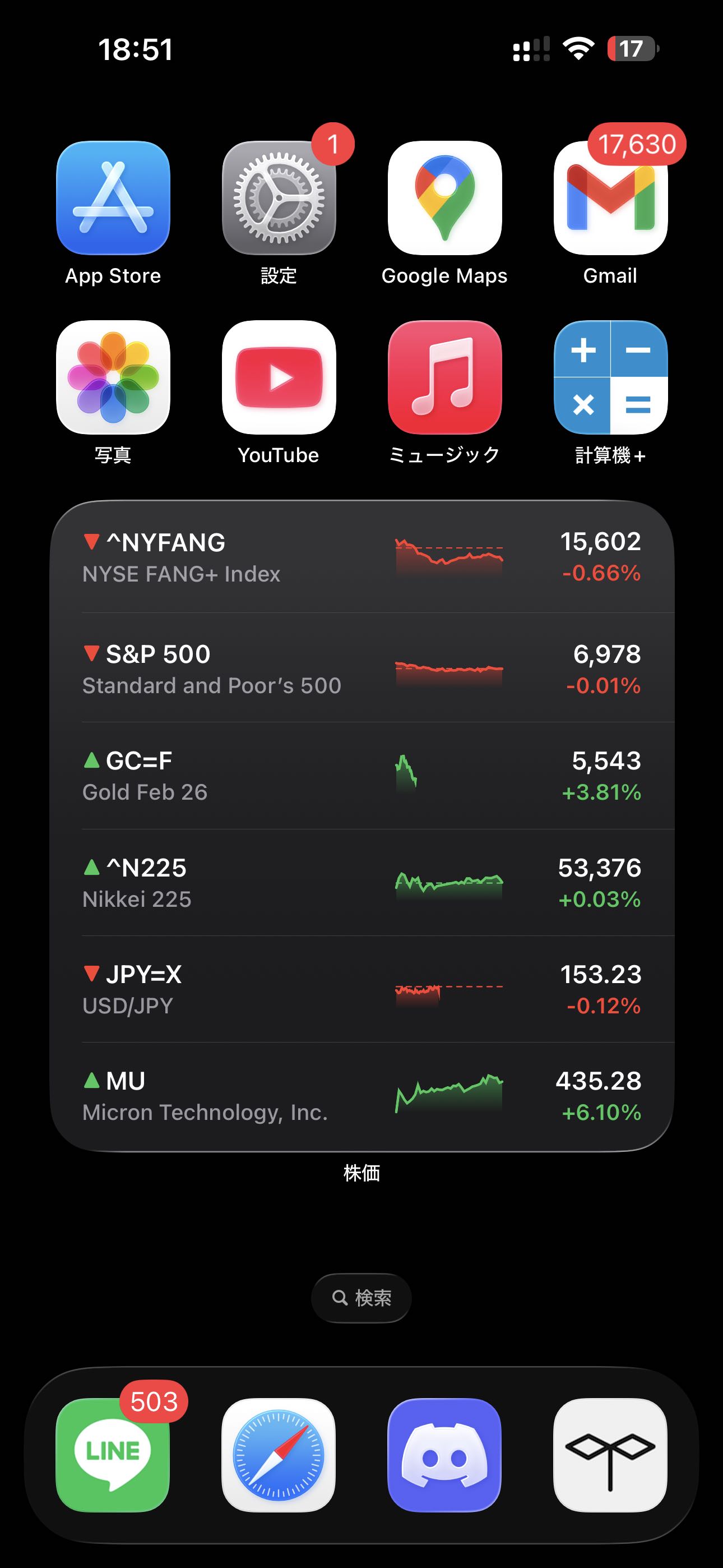The image size is (723, 1568).
Task: Open Google Maps
Action: point(444,198)
